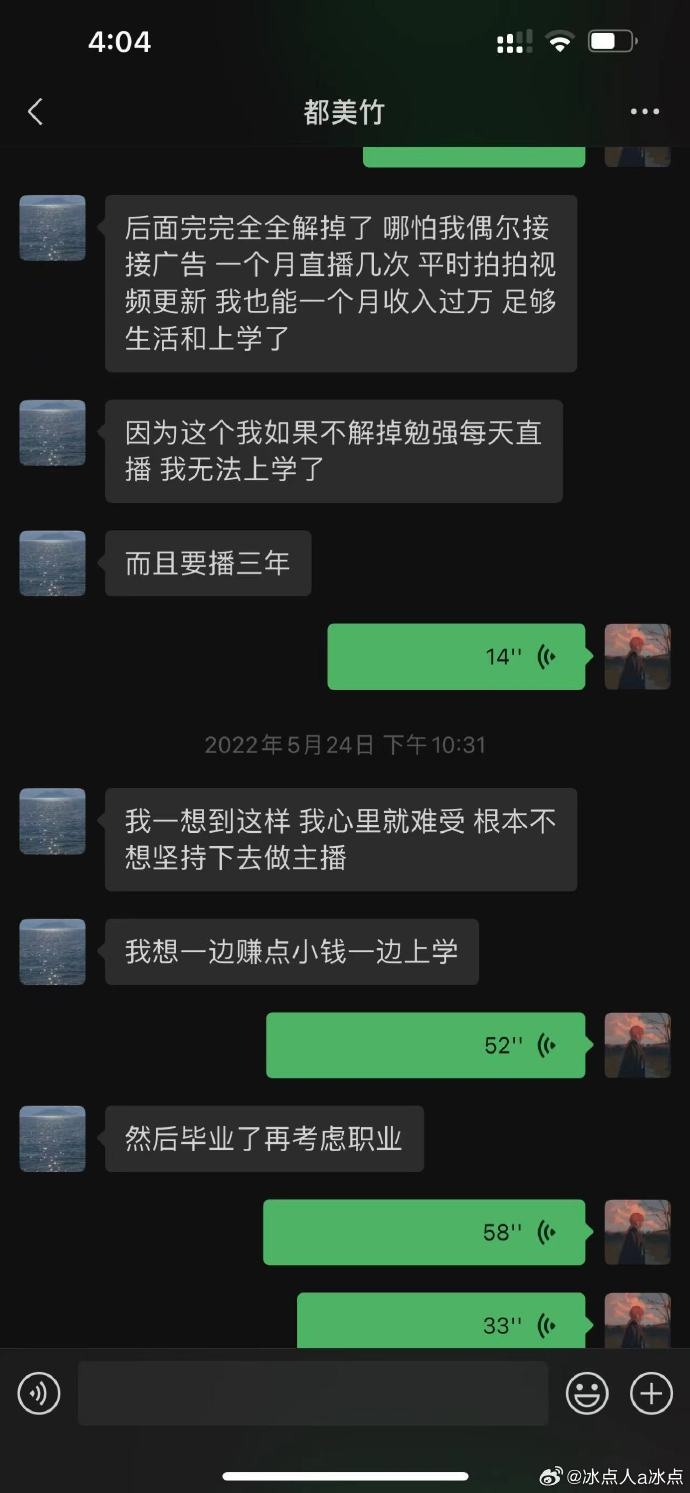The height and width of the screenshot is (1493, 690).
Task: Open my avatar beside the 52'' message
Action: click(637, 1045)
